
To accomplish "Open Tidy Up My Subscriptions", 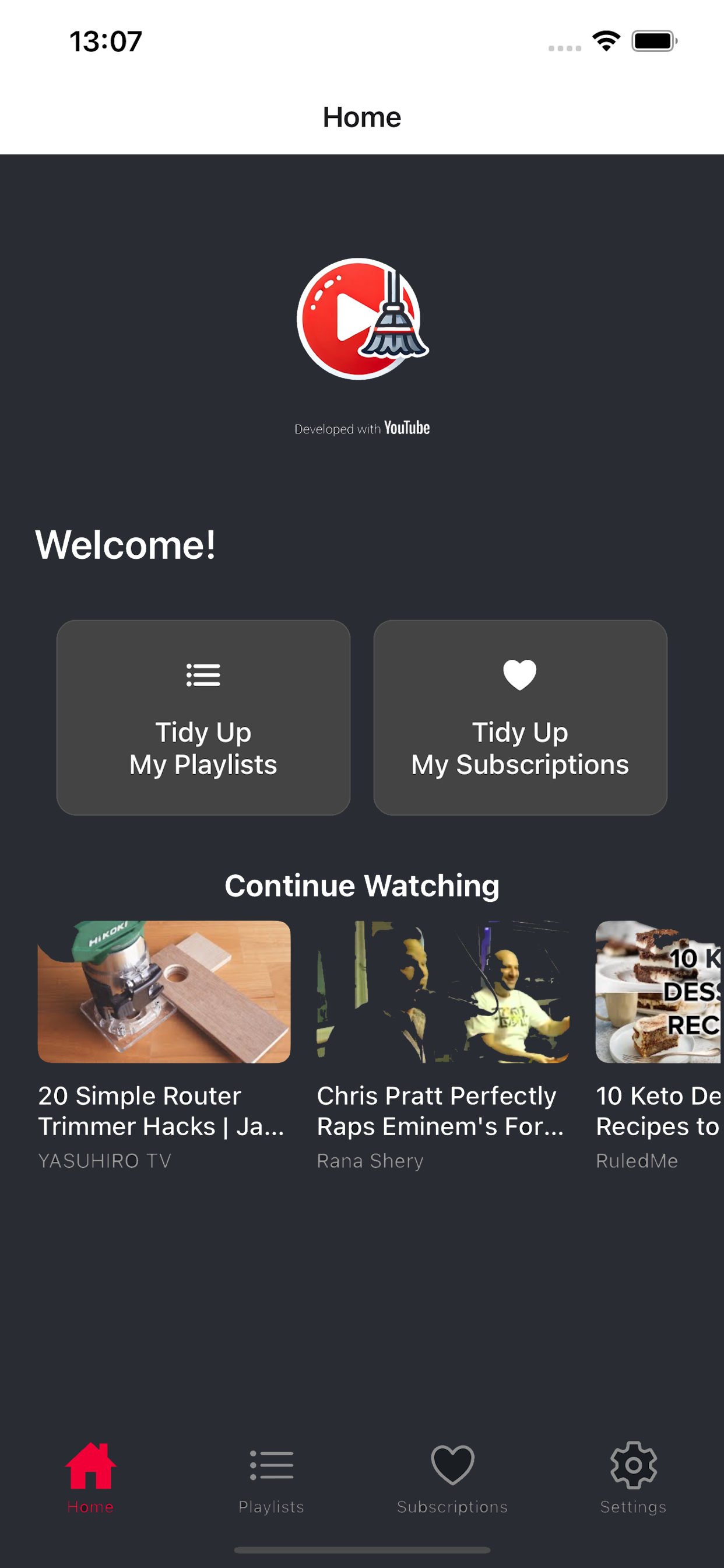I will [x=519, y=717].
